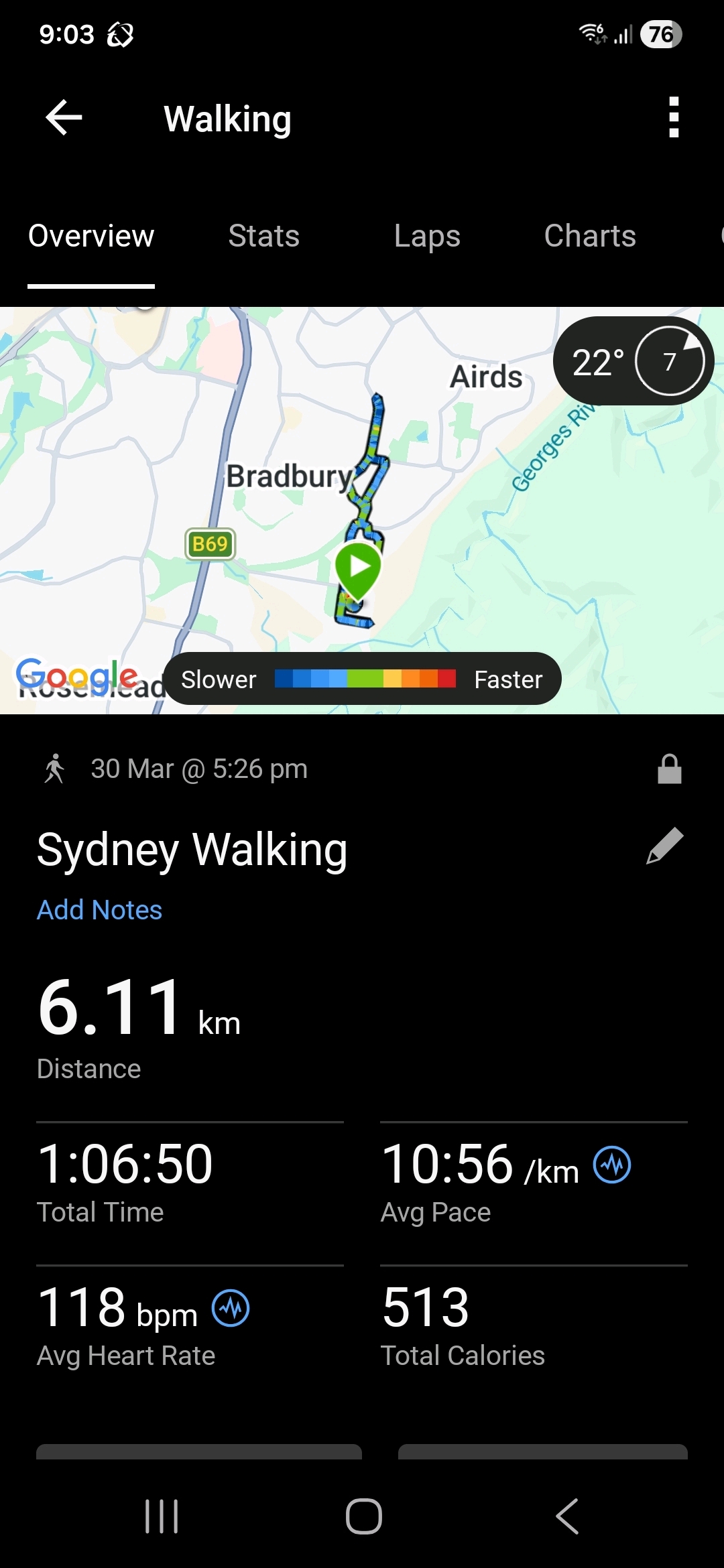724x1568 pixels.
Task: Tap the system home button
Action: point(363,1516)
